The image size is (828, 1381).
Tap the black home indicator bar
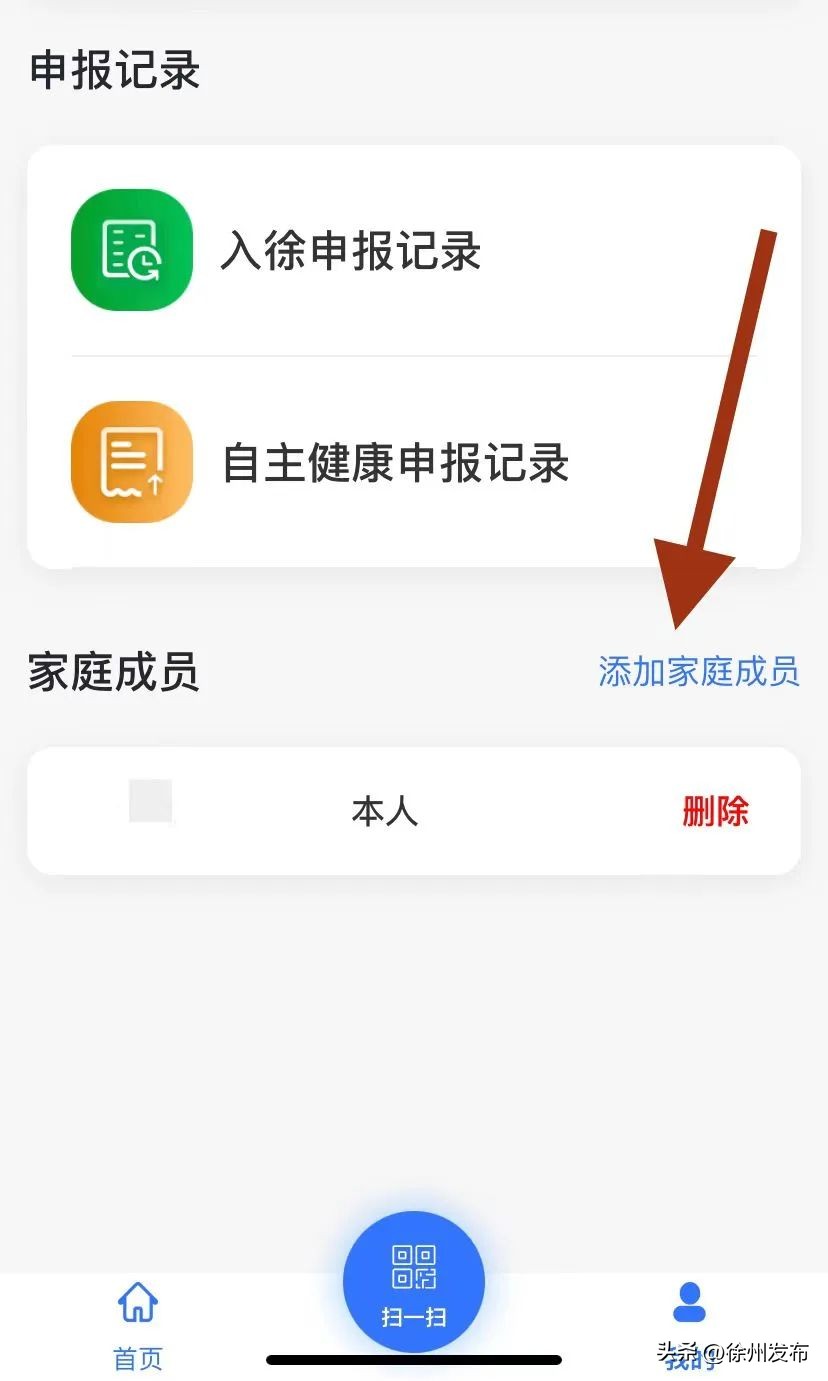coord(414,1358)
